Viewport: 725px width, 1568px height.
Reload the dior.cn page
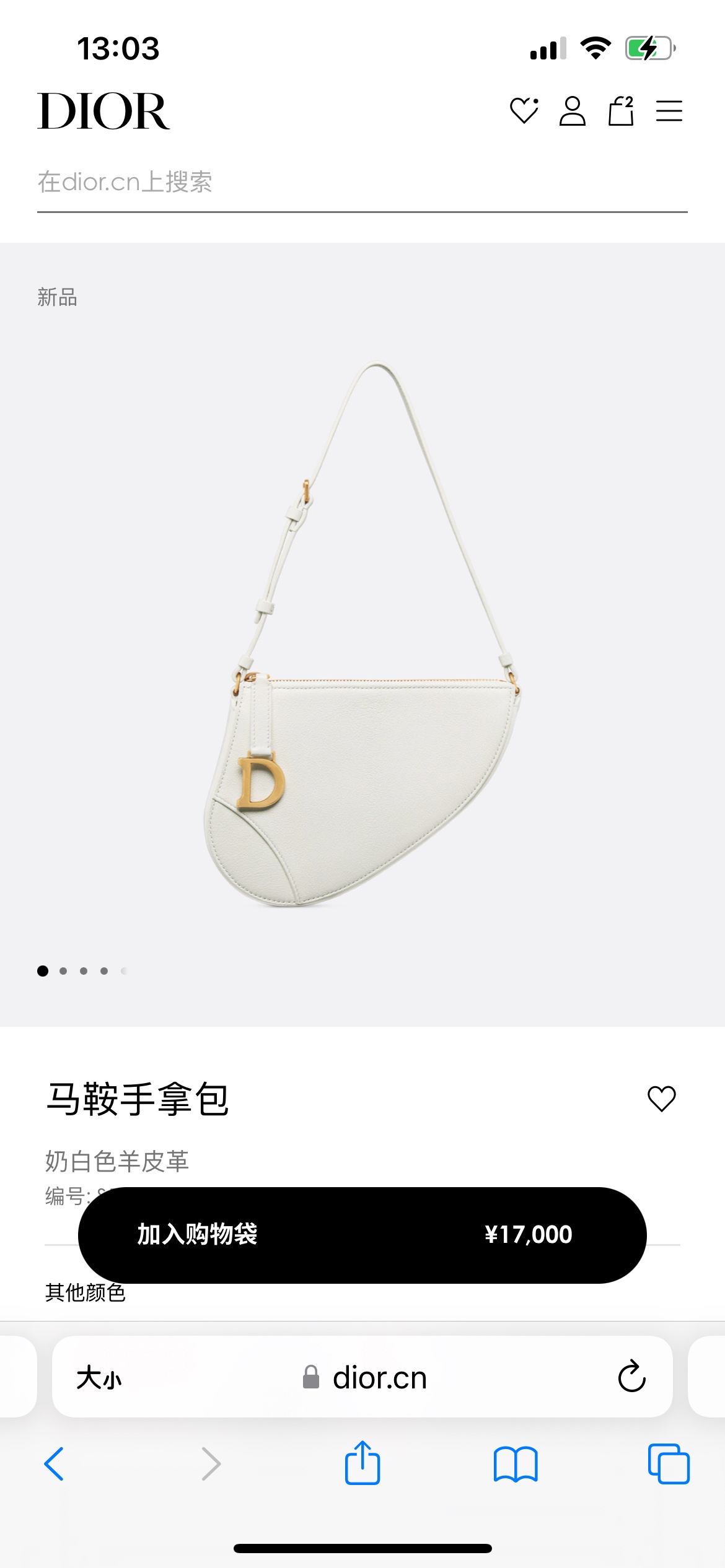click(631, 1377)
